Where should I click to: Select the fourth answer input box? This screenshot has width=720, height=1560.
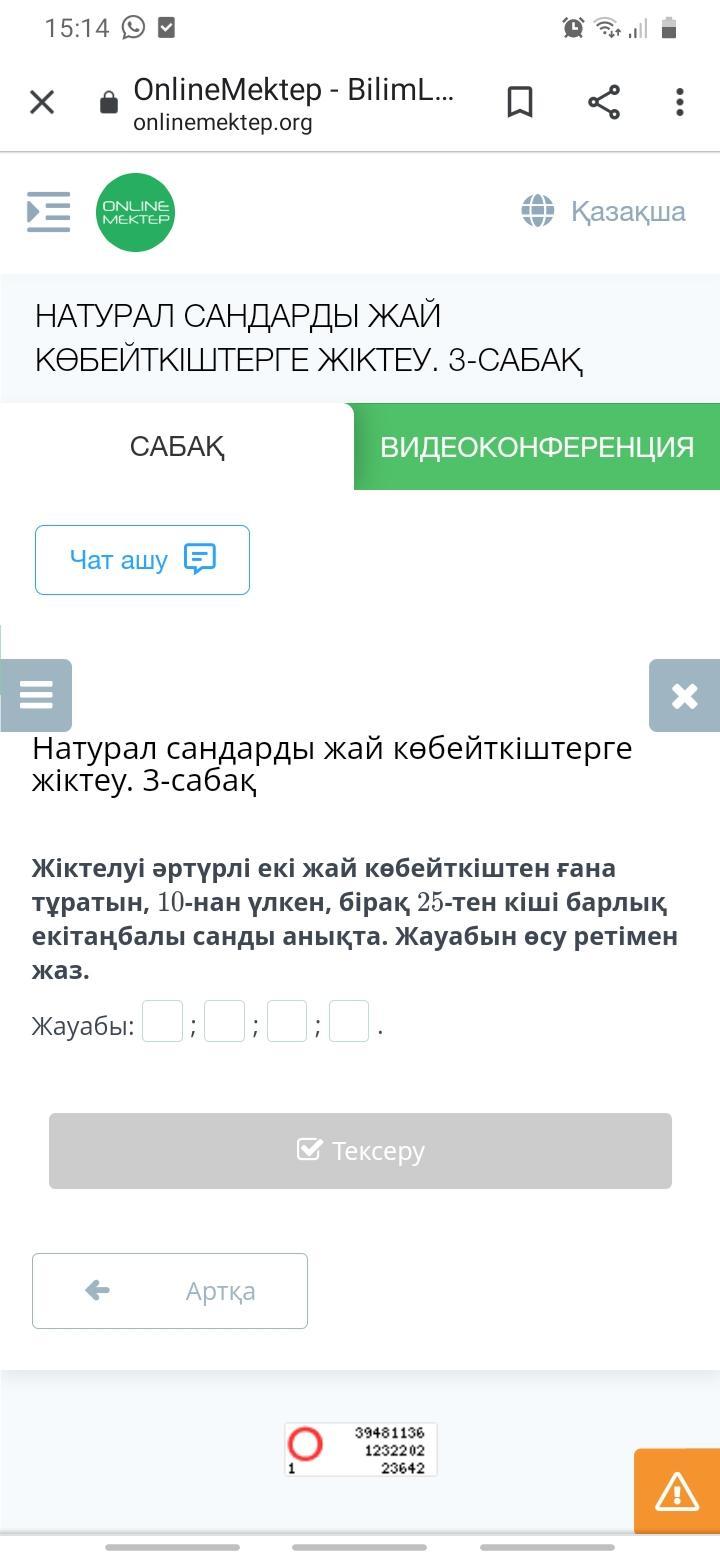point(349,1022)
